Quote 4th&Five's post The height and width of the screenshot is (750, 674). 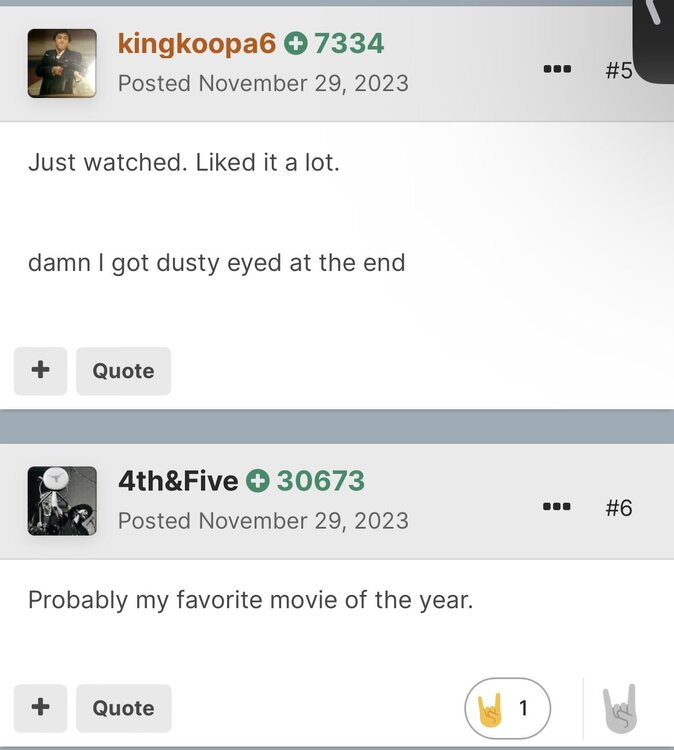coord(123,708)
